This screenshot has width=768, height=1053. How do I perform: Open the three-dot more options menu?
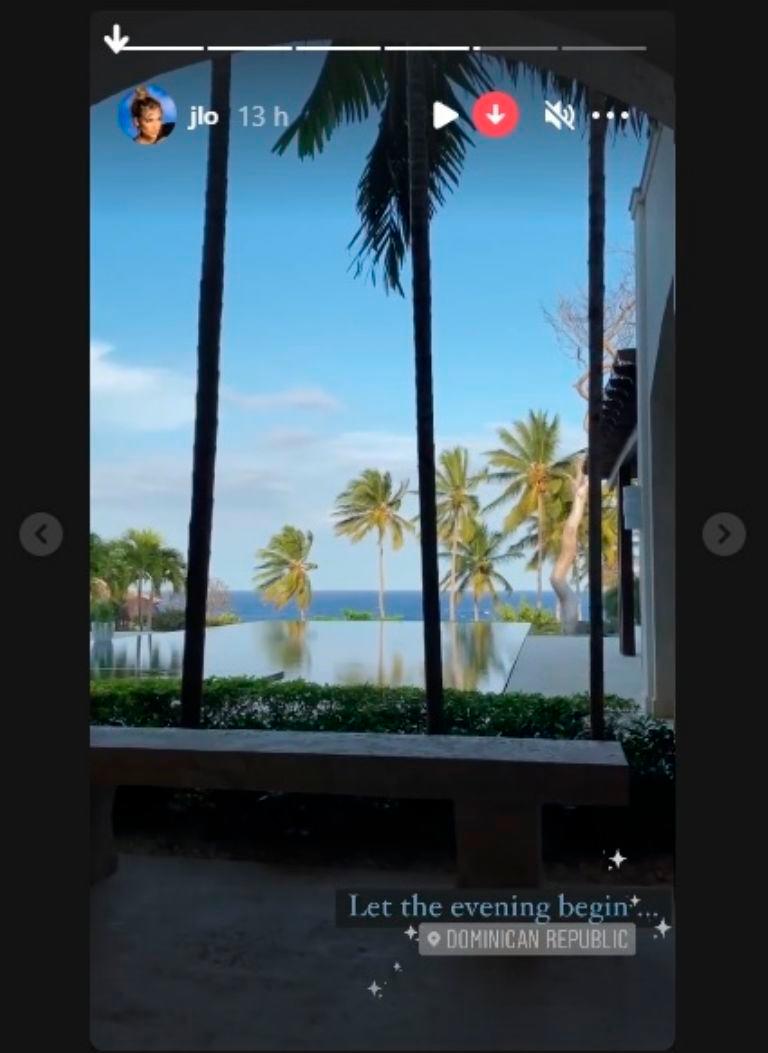click(x=610, y=116)
